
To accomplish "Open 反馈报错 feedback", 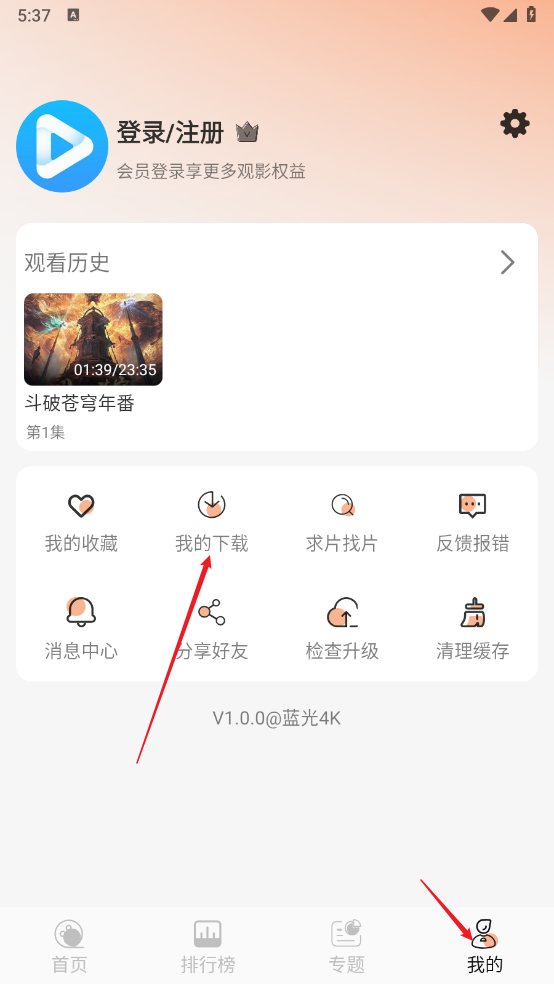I will (x=472, y=523).
